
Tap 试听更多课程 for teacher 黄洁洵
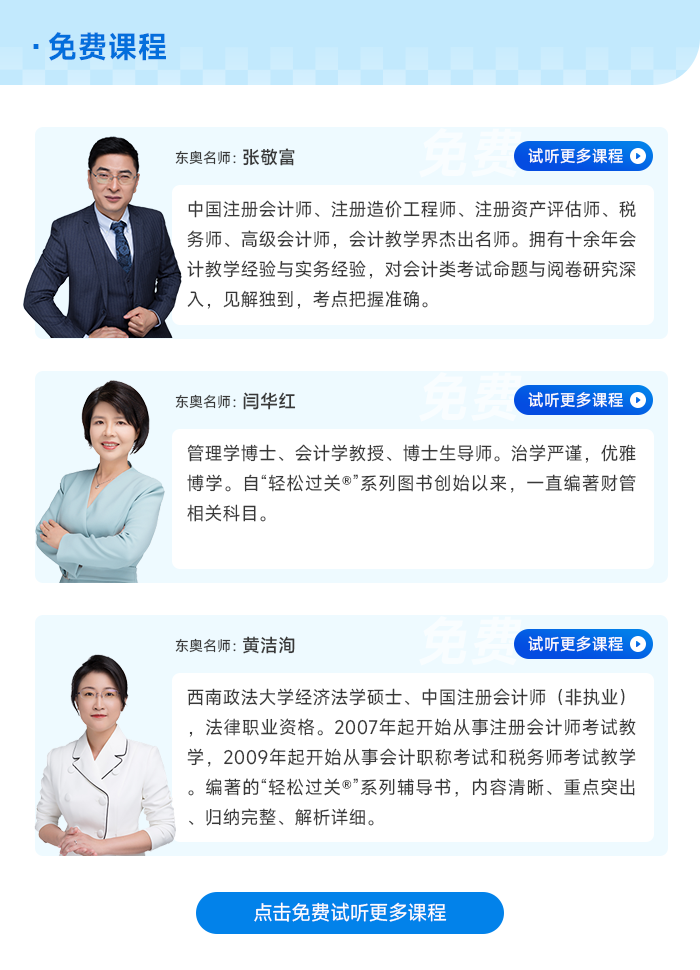pos(583,644)
